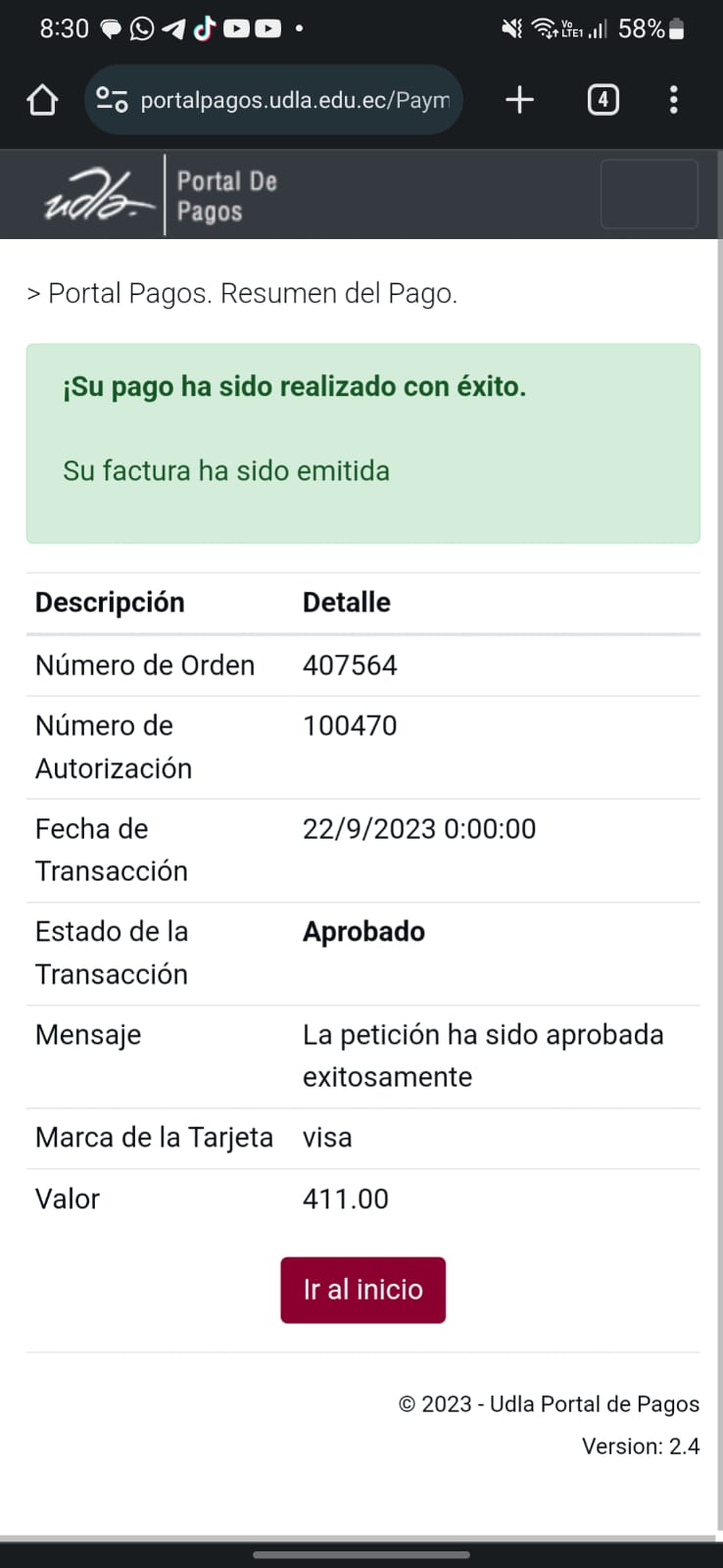Tap the Ir al inicio button
Screen dimensions: 723x1568
click(x=362, y=1290)
